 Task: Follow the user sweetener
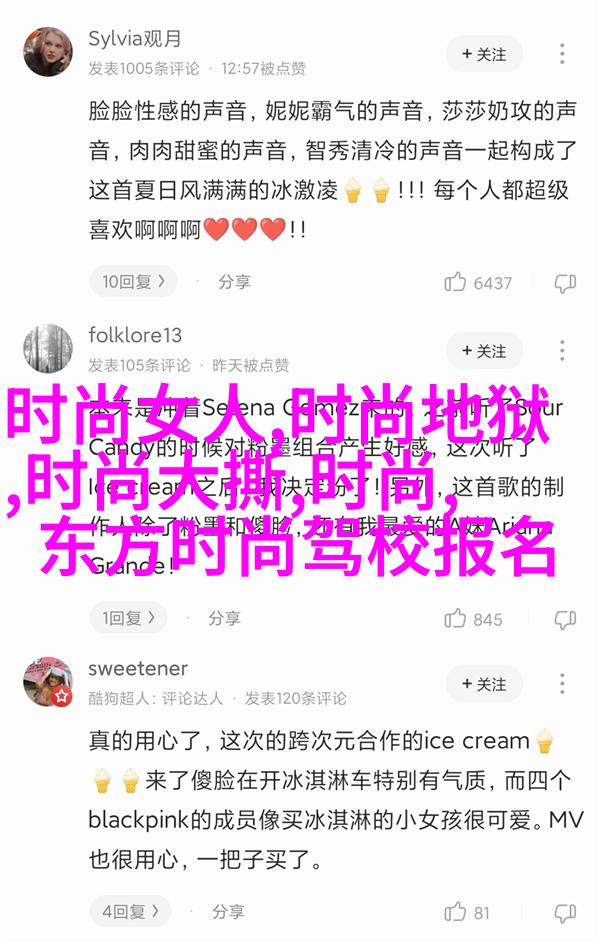click(x=484, y=684)
